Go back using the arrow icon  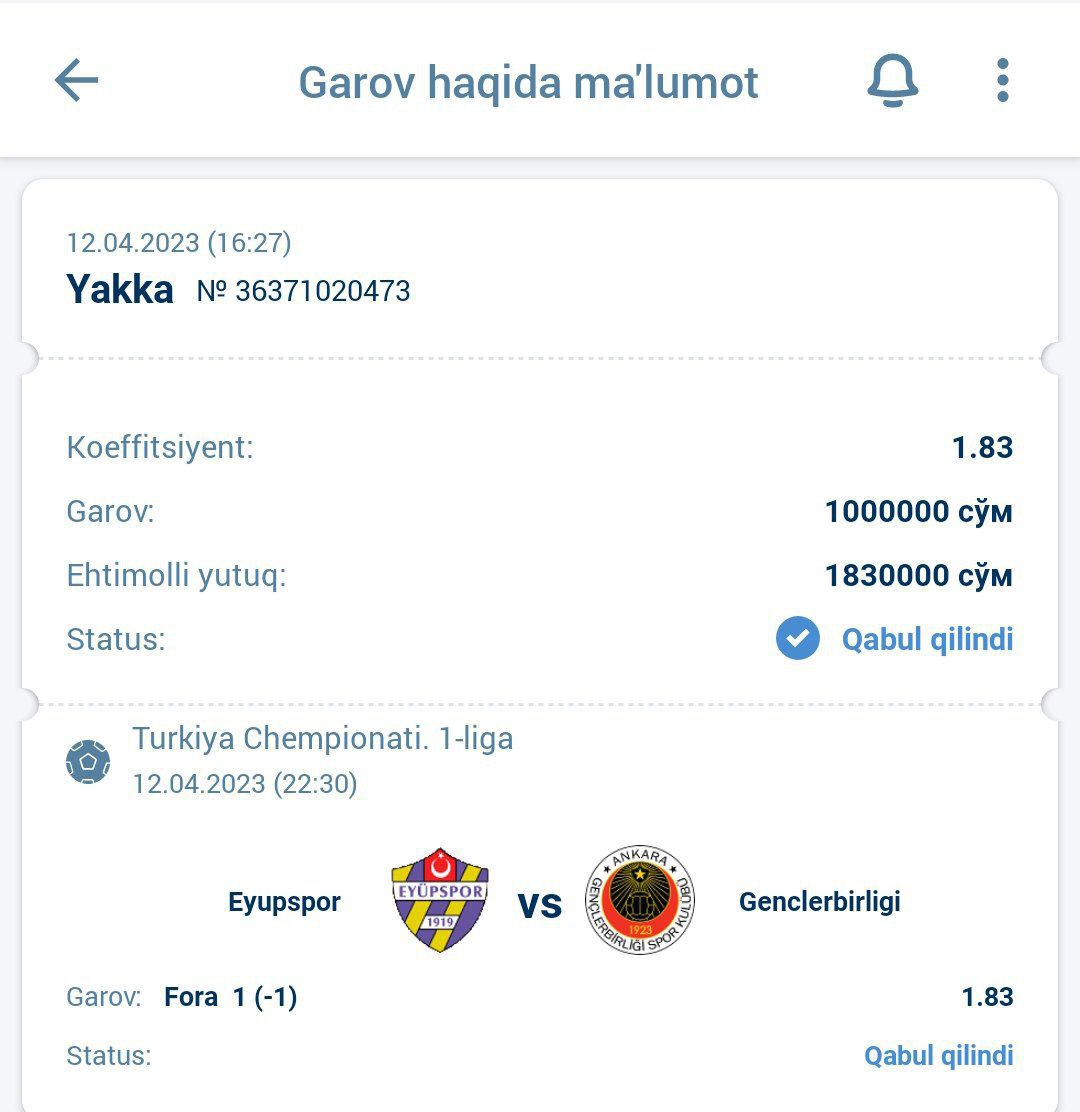76,81
